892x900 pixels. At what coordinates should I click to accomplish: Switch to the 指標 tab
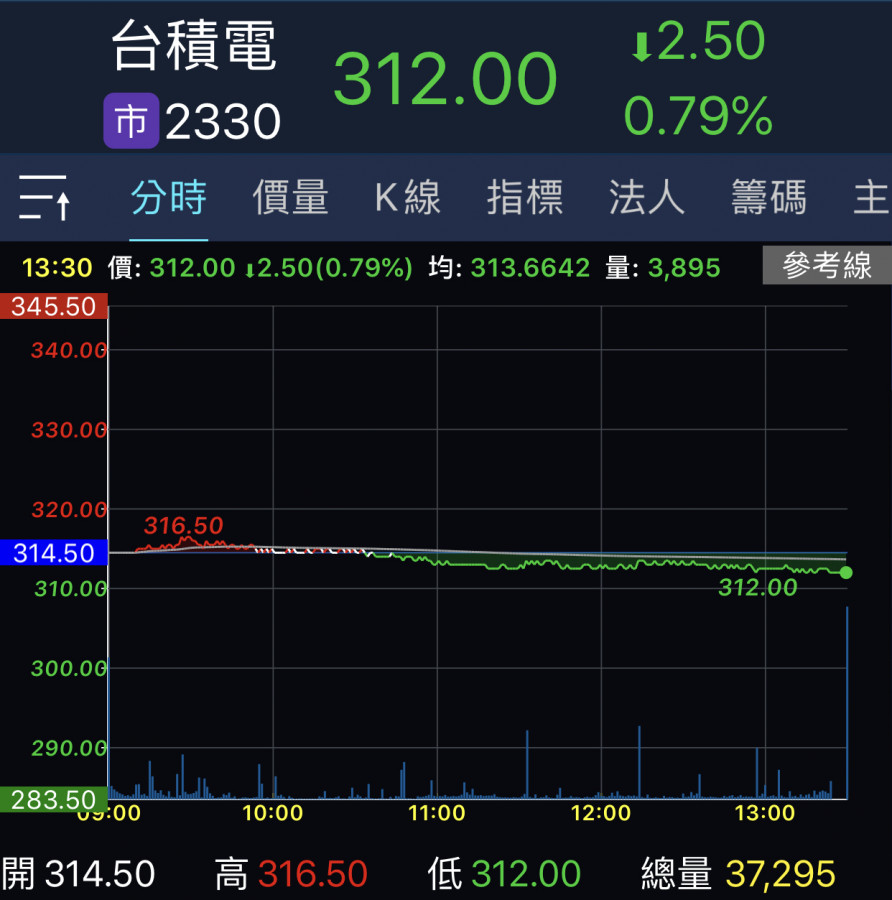point(525,197)
